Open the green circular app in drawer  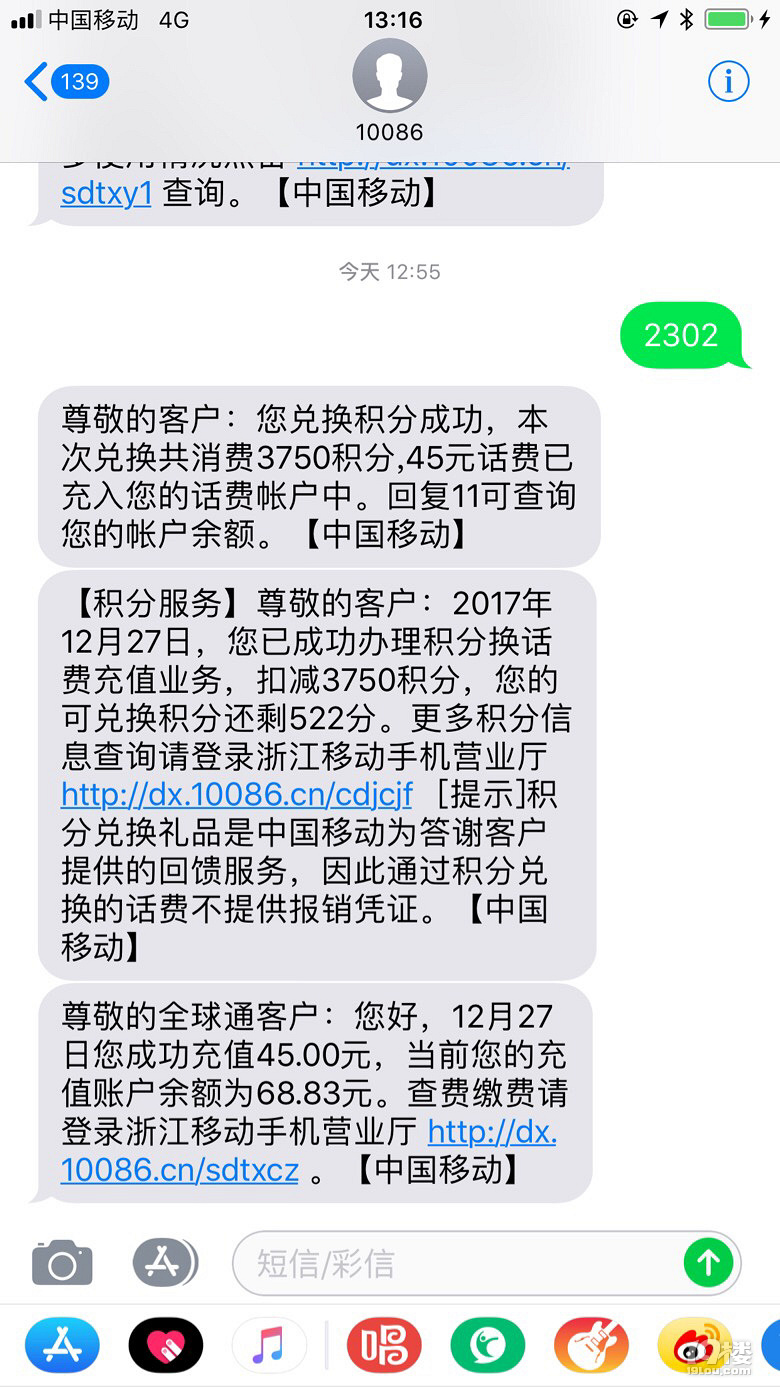[488, 1346]
